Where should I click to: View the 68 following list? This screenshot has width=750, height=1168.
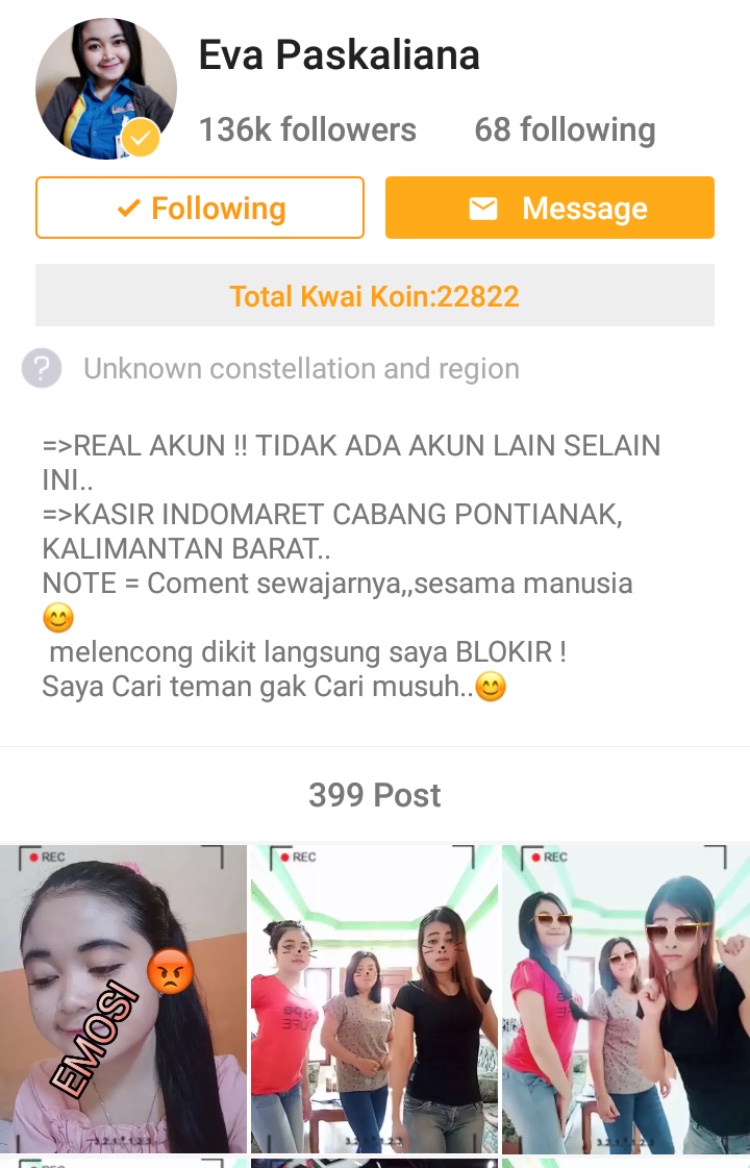566,129
